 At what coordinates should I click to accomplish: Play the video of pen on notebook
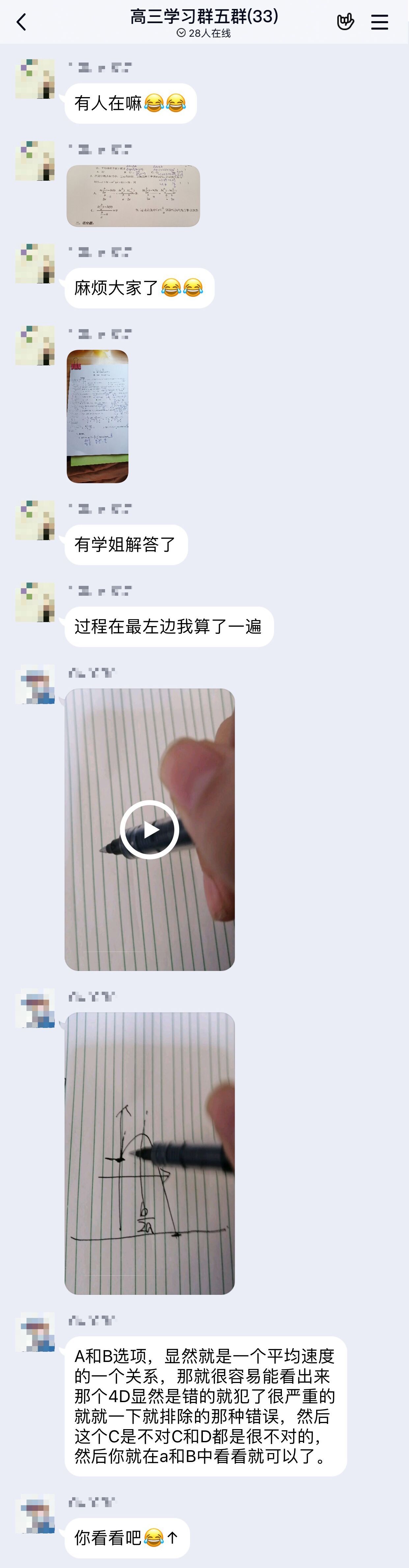(x=149, y=829)
